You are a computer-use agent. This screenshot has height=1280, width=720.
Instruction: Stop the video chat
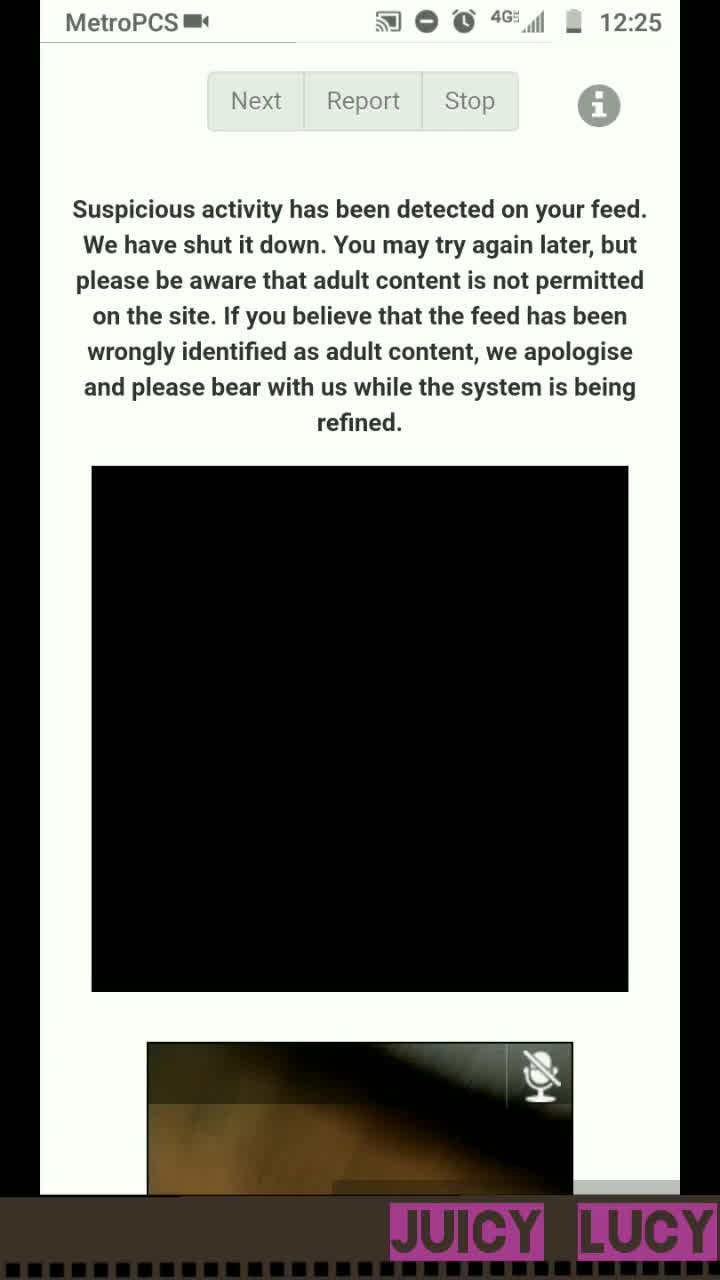click(x=469, y=101)
